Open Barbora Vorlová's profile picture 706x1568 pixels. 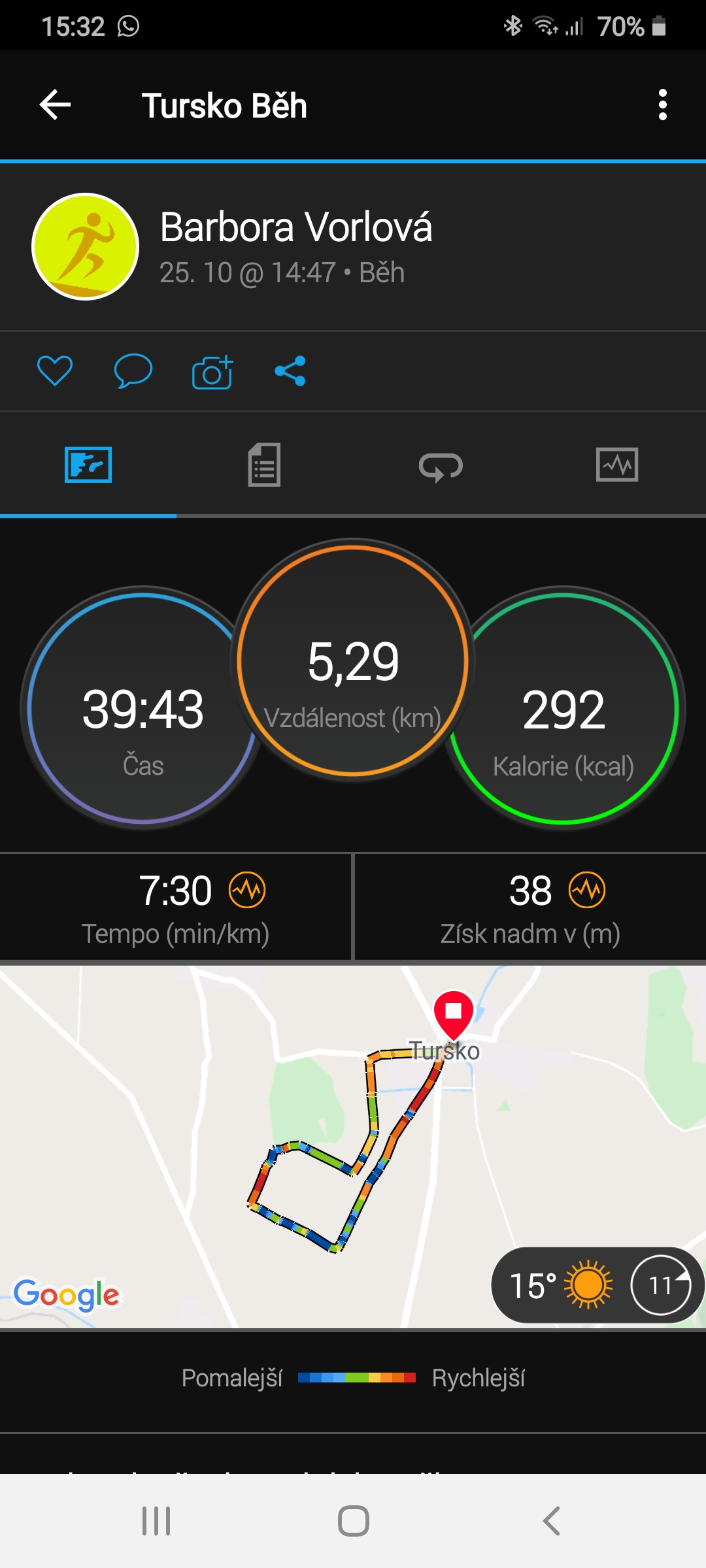coord(86,247)
